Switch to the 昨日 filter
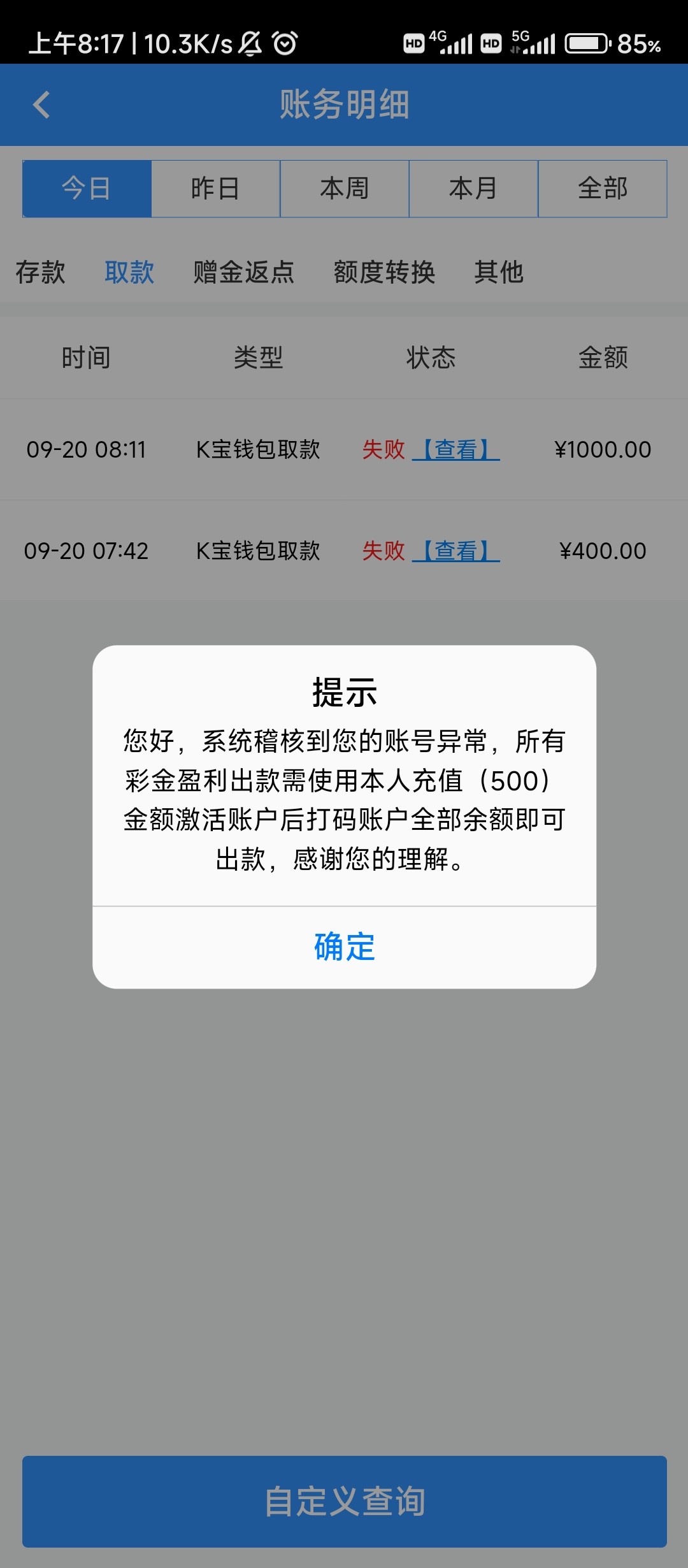688x1568 pixels. pyautogui.click(x=215, y=189)
